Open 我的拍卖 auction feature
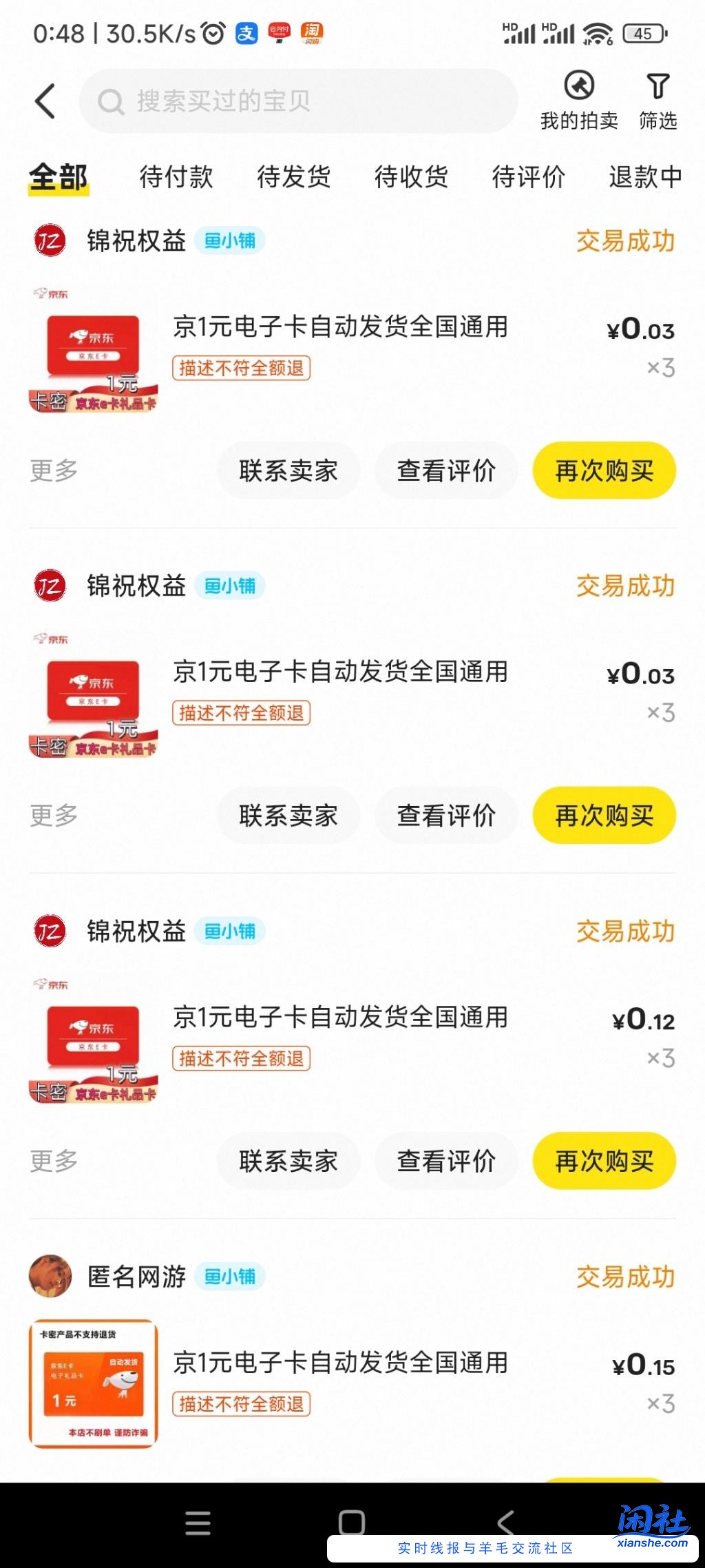The width and height of the screenshot is (705, 1568). (579, 101)
